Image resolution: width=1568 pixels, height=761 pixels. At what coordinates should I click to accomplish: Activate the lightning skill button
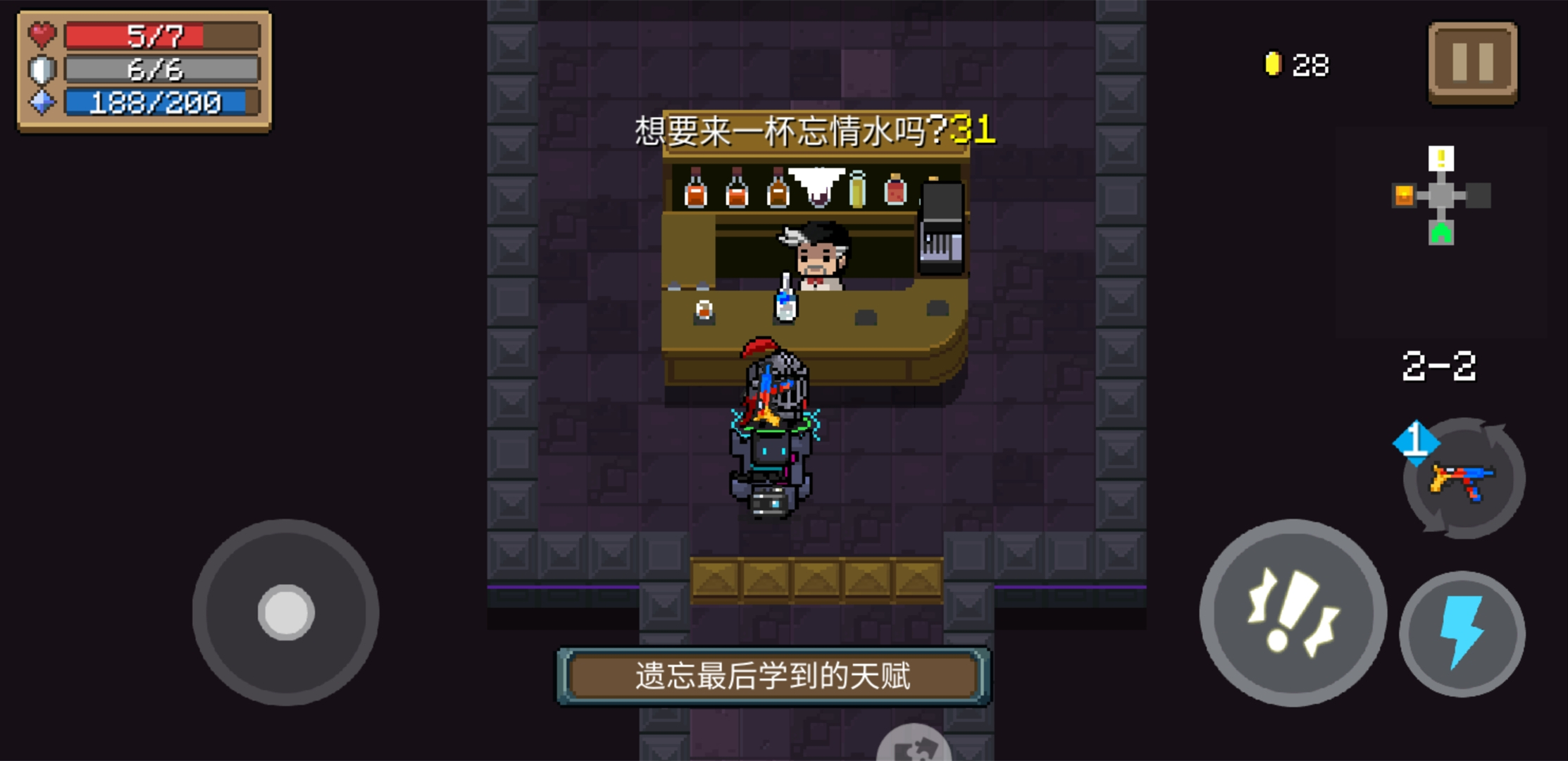click(x=1462, y=633)
